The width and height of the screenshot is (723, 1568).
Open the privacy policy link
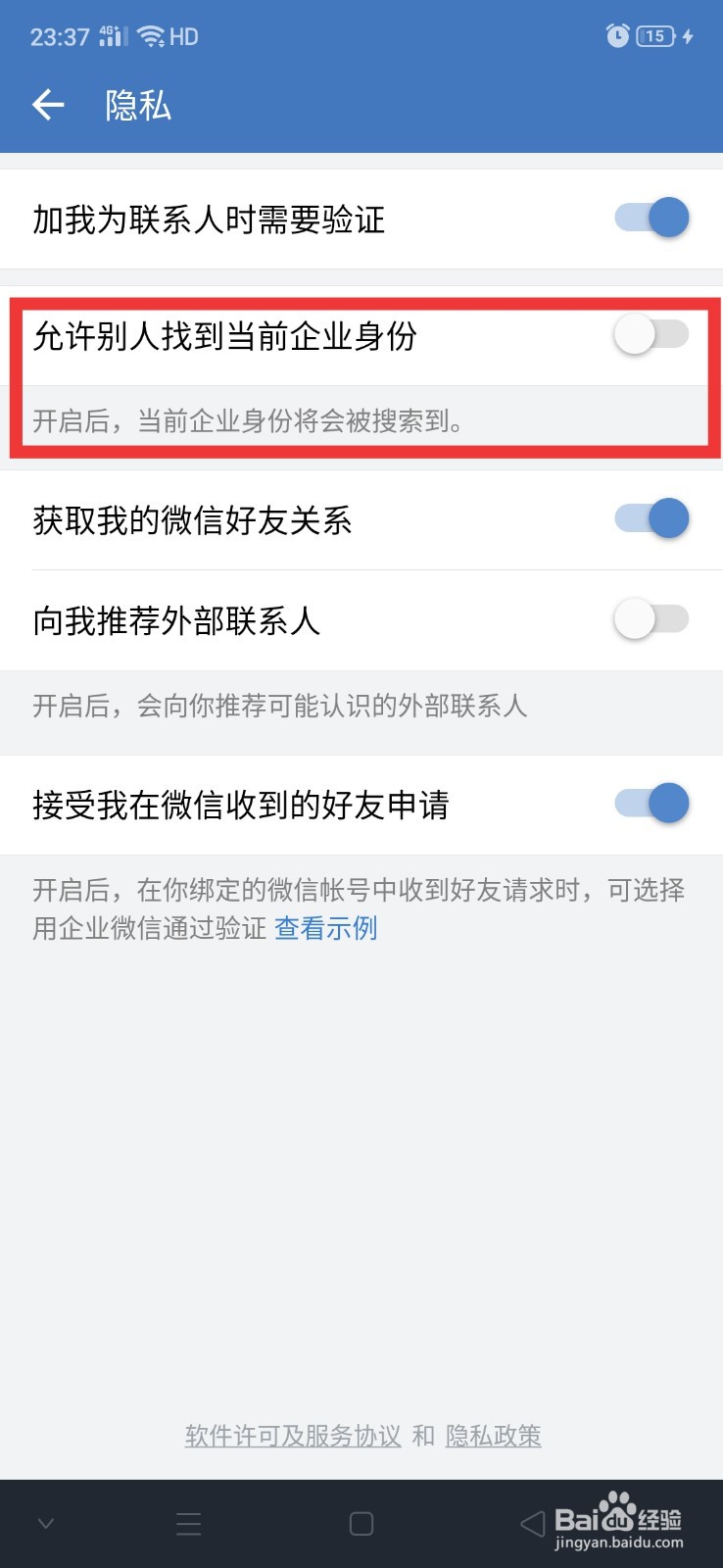[x=494, y=1435]
